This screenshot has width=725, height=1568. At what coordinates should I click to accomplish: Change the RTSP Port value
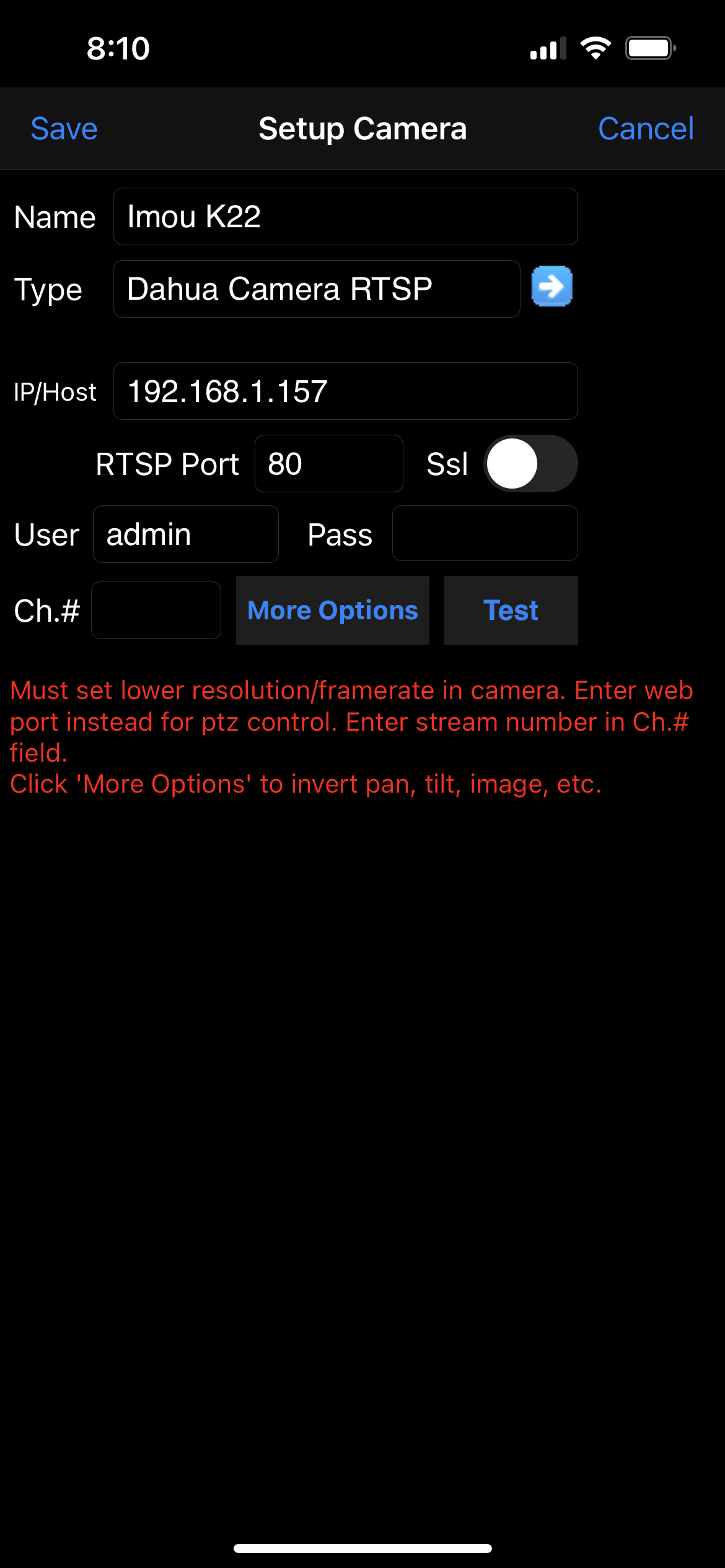329,464
